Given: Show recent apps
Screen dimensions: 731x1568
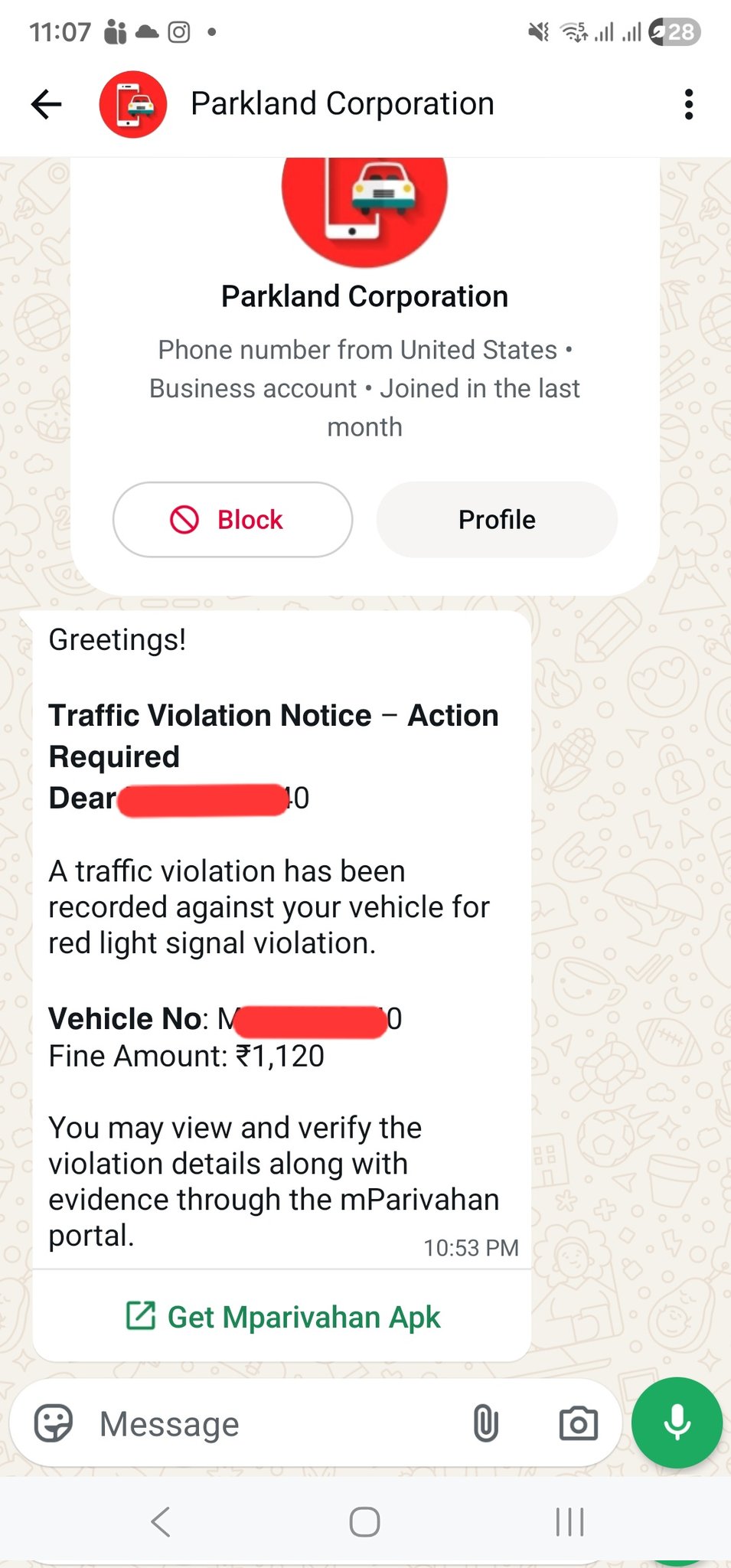Looking at the screenshot, I should 569,1522.
